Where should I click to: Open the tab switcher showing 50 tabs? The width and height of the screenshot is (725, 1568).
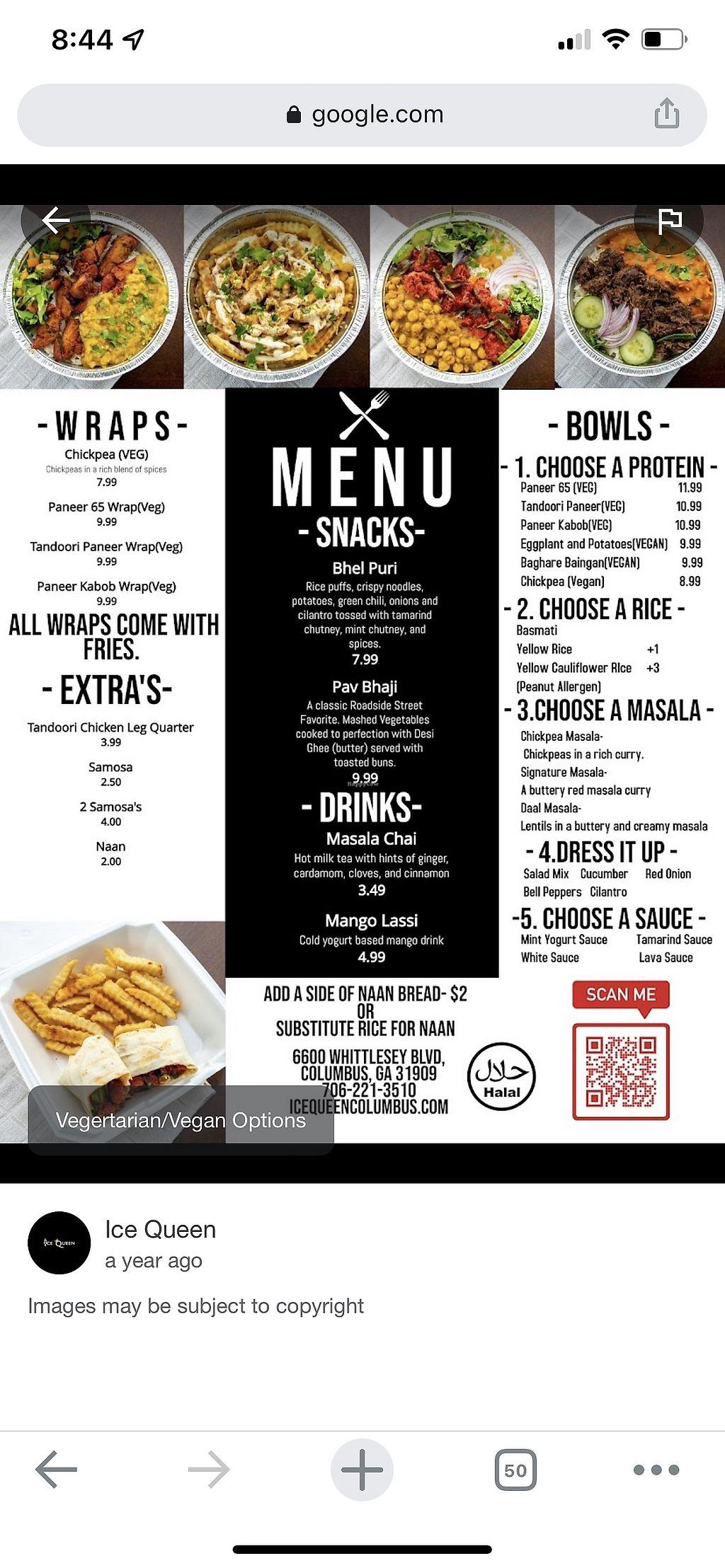[x=515, y=1470]
